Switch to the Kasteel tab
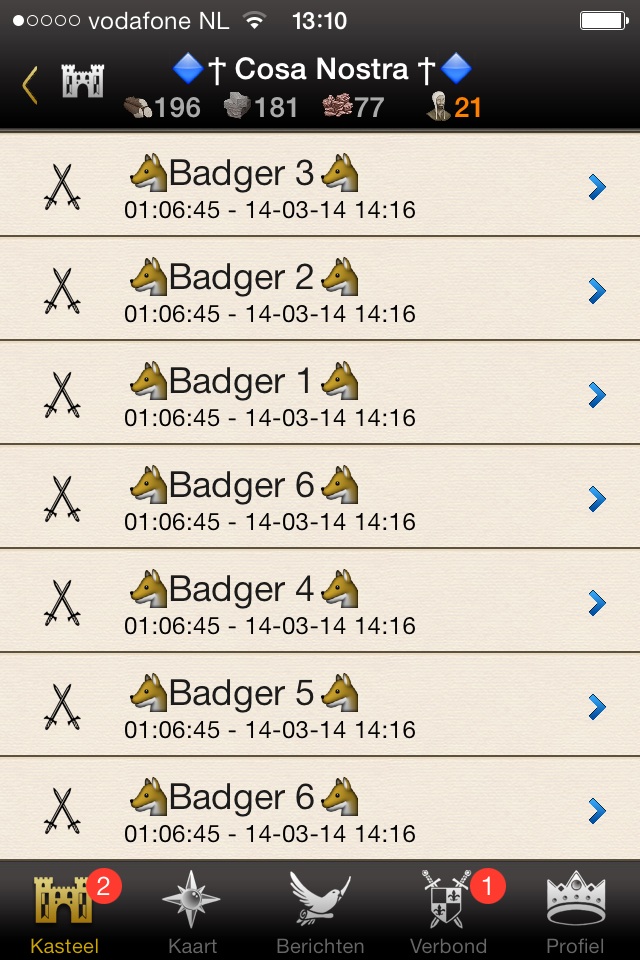The width and height of the screenshot is (640, 960). point(64,912)
